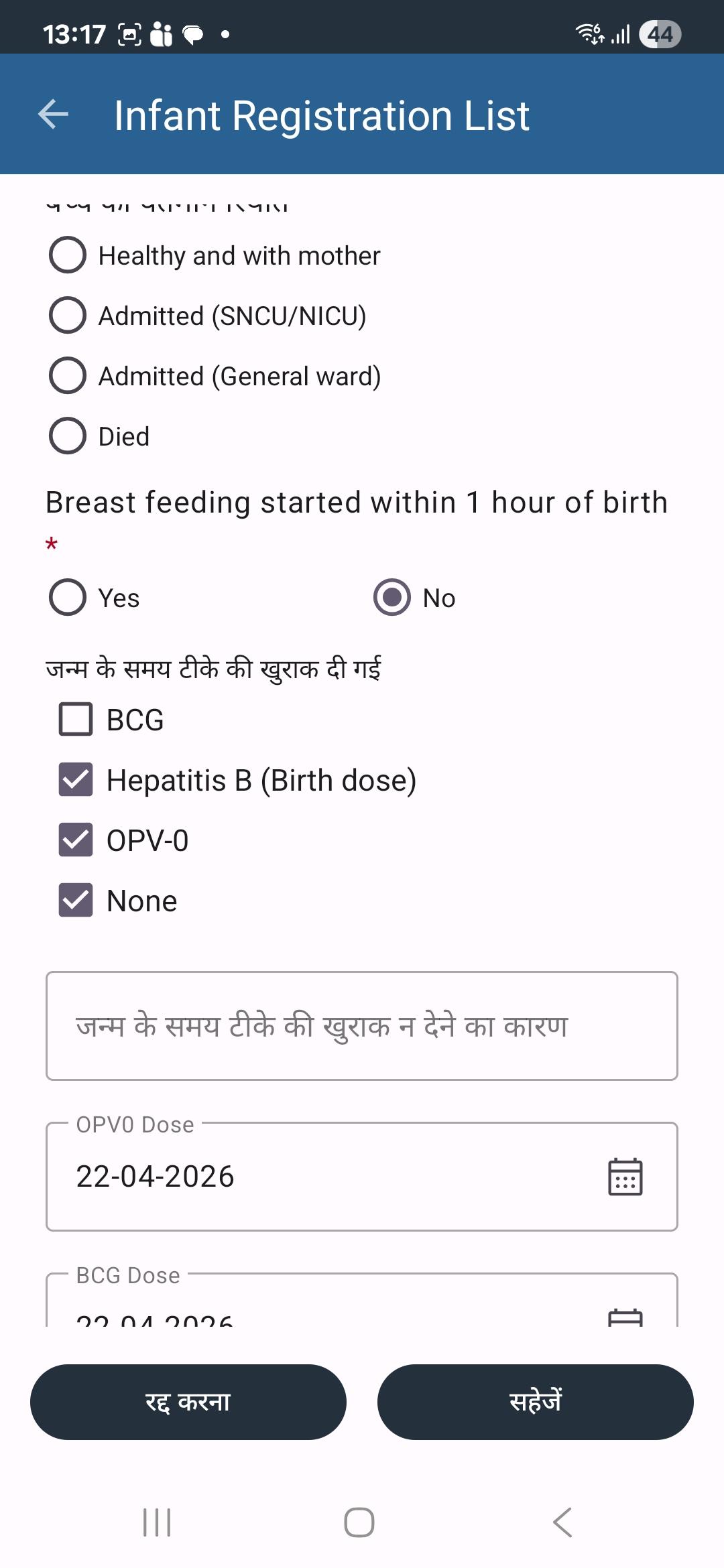Tap the सहेजें save button
Screen dimensions: 724x1568
536,1402
